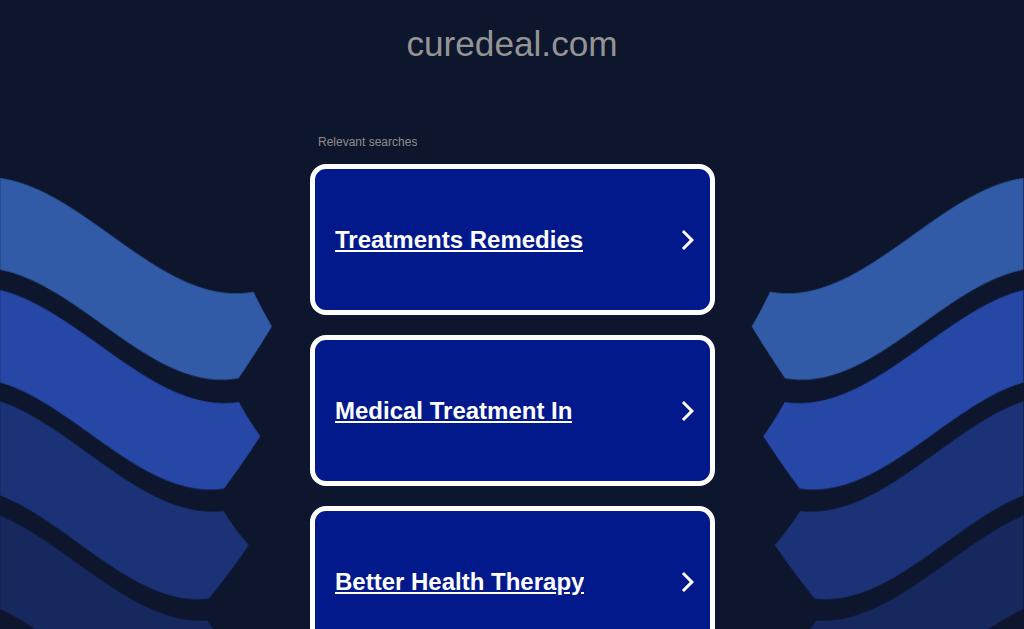The width and height of the screenshot is (1024, 629).
Task: Open the Treatments Remedies link
Action: point(459,240)
